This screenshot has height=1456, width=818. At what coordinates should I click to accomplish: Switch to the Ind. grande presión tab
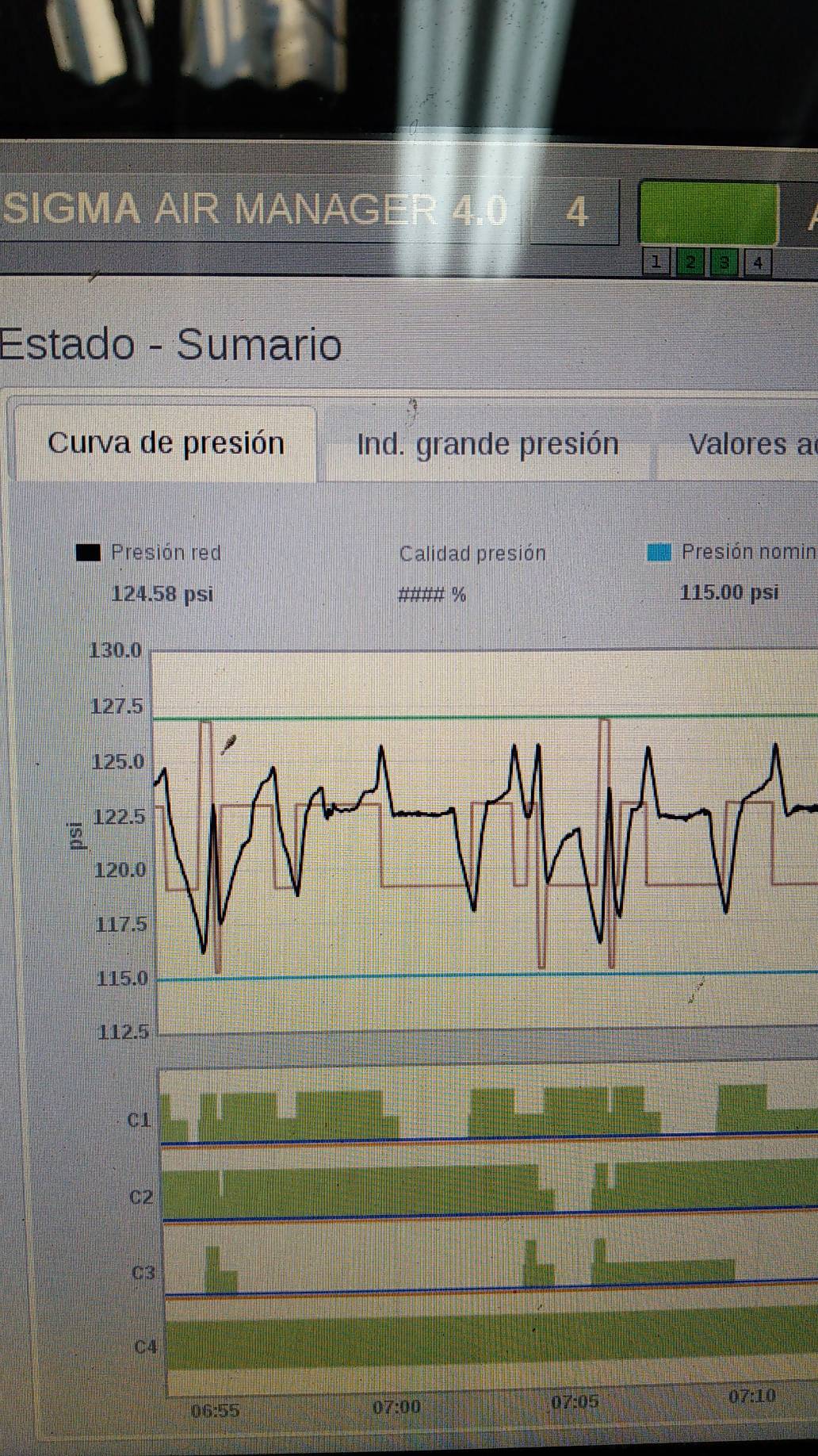[487, 444]
